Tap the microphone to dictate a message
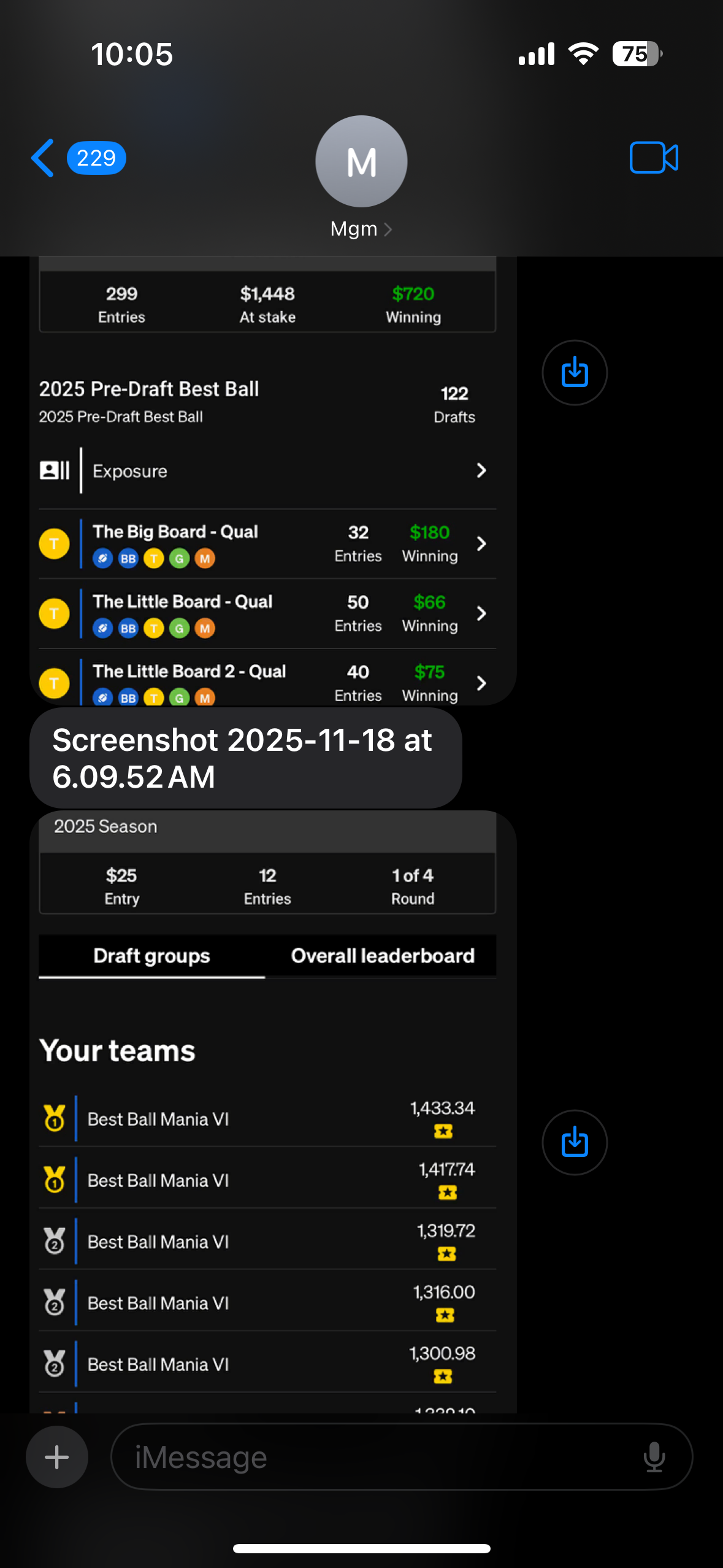723x1568 pixels. point(654,1457)
